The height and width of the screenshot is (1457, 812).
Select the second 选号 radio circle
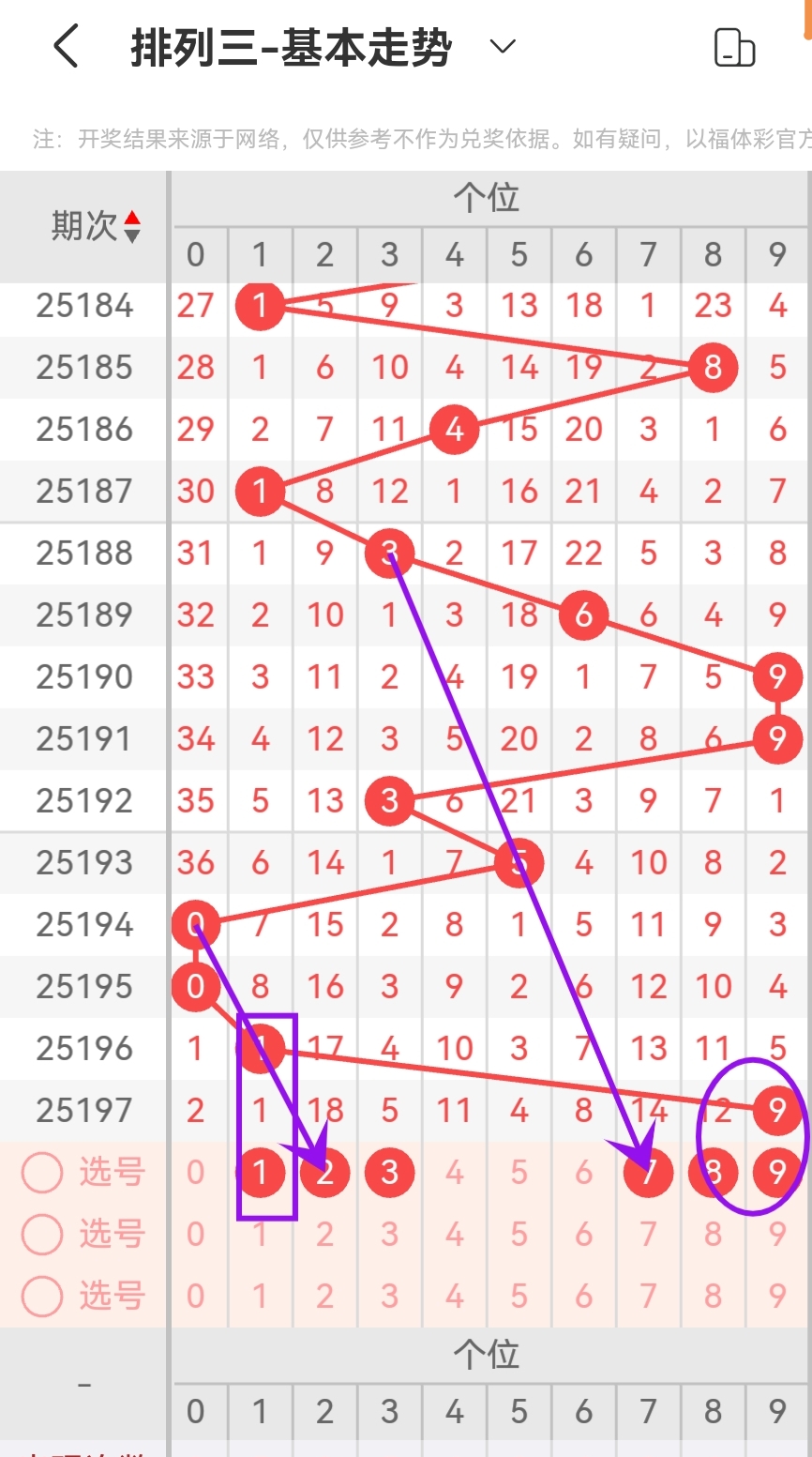[41, 1234]
